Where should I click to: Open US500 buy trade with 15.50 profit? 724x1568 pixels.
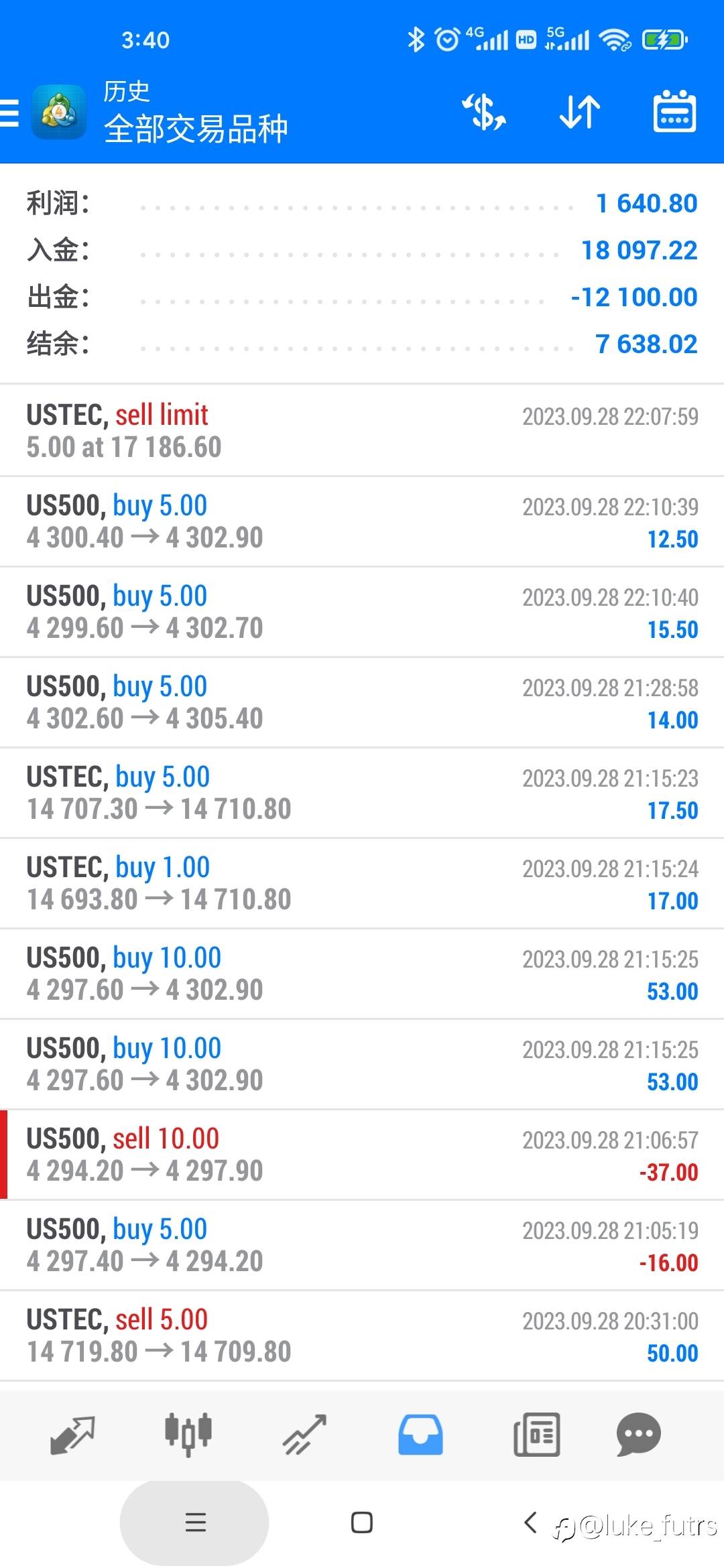pyautogui.click(x=362, y=612)
